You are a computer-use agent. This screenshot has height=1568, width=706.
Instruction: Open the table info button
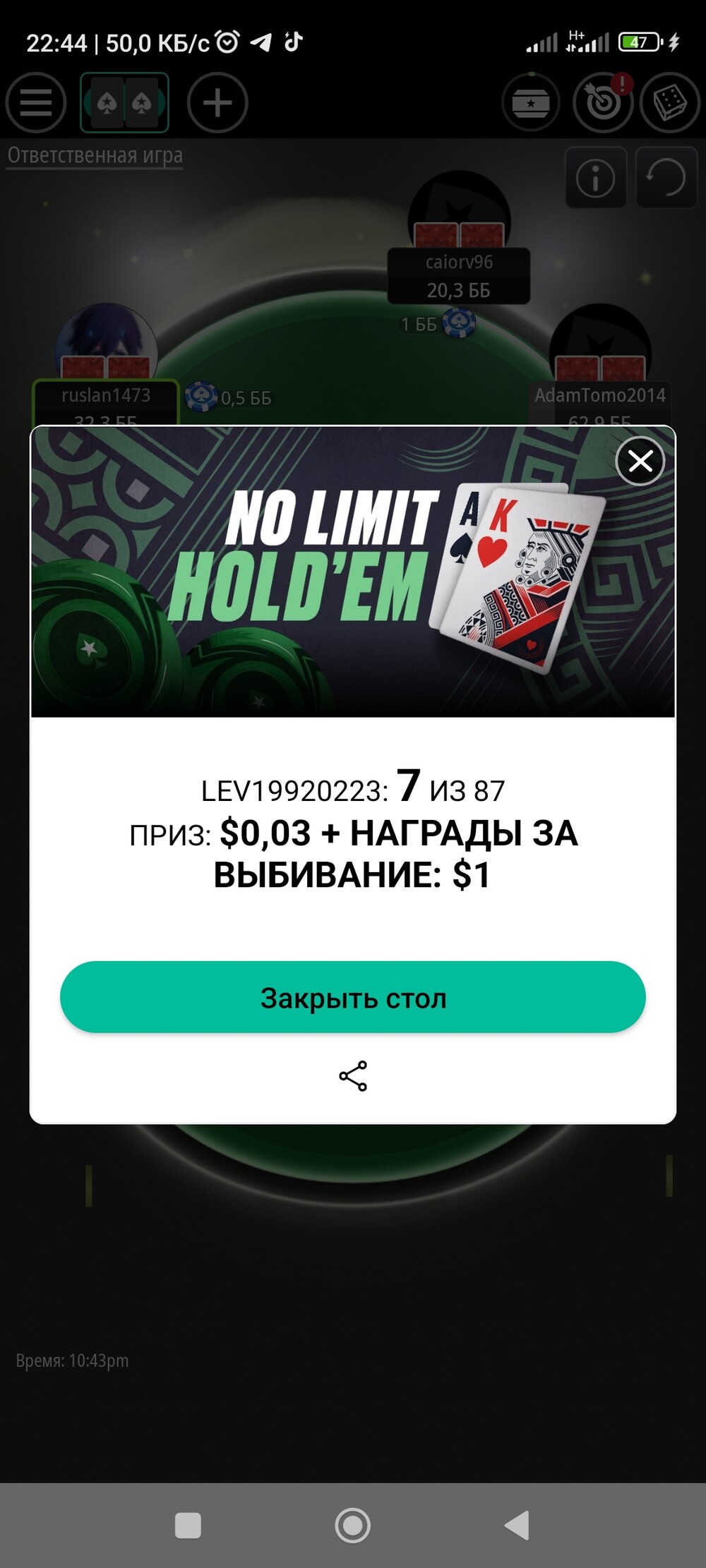click(x=596, y=178)
